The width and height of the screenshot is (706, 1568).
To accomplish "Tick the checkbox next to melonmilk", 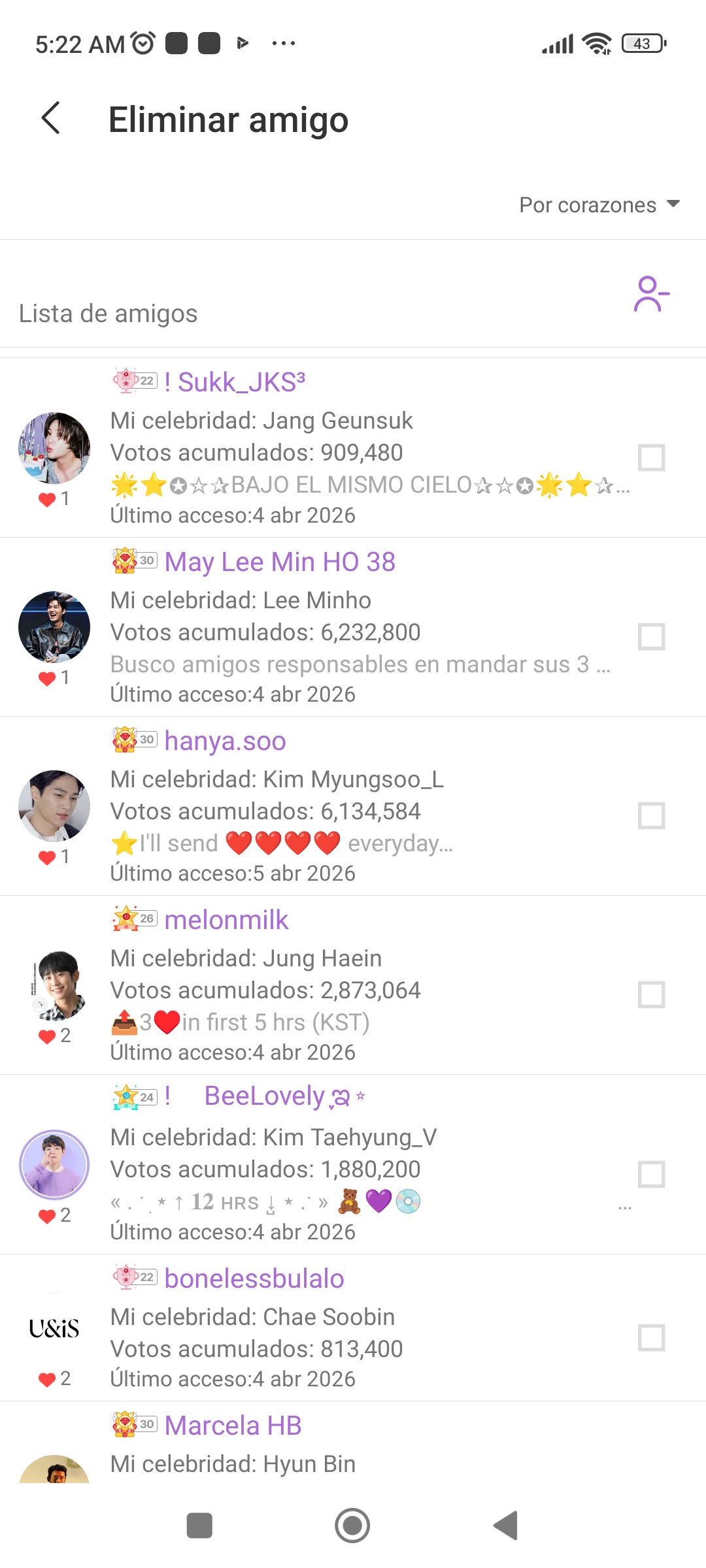I will pyautogui.click(x=651, y=994).
